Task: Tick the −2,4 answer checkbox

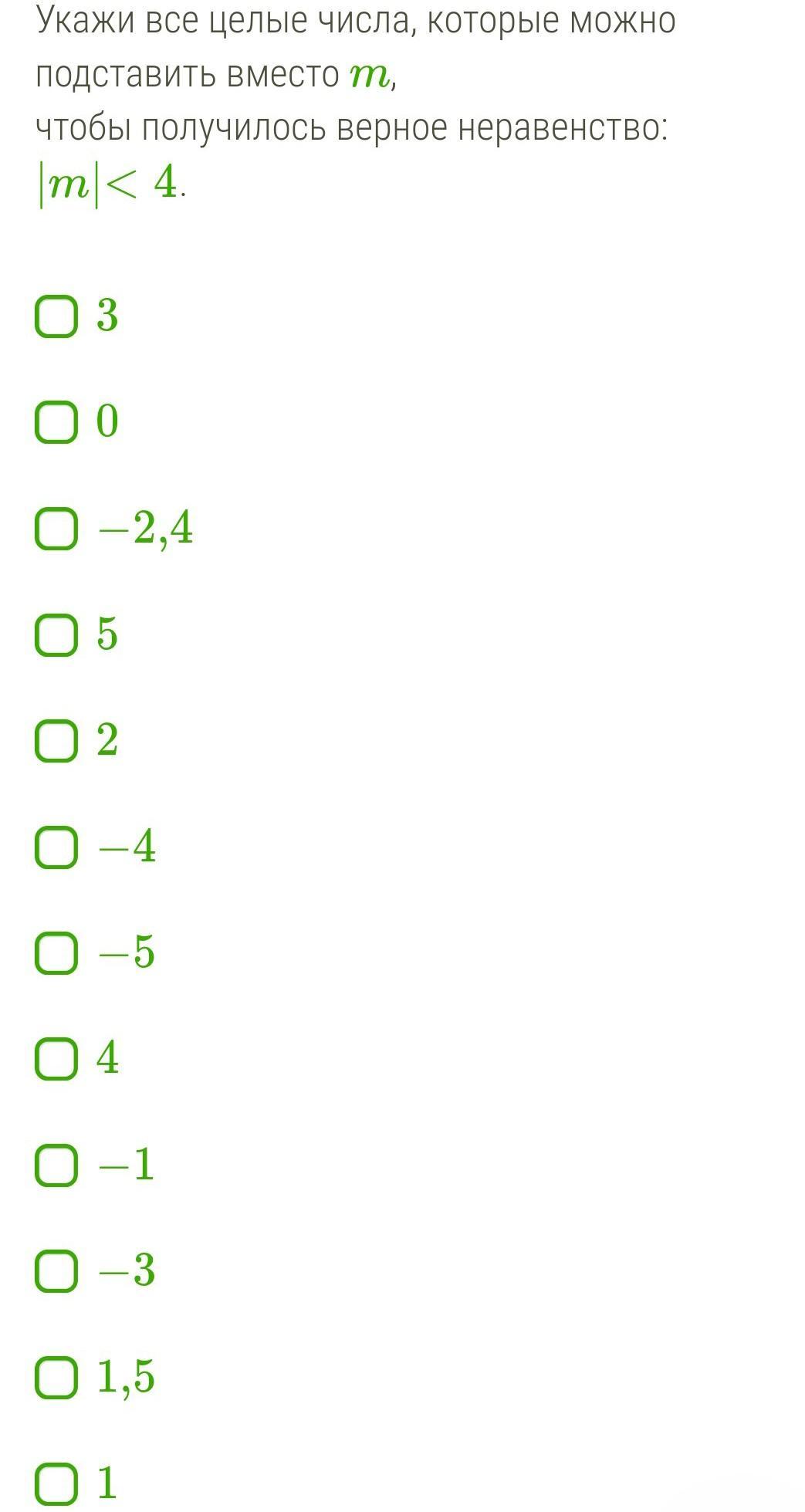Action: (x=56, y=529)
